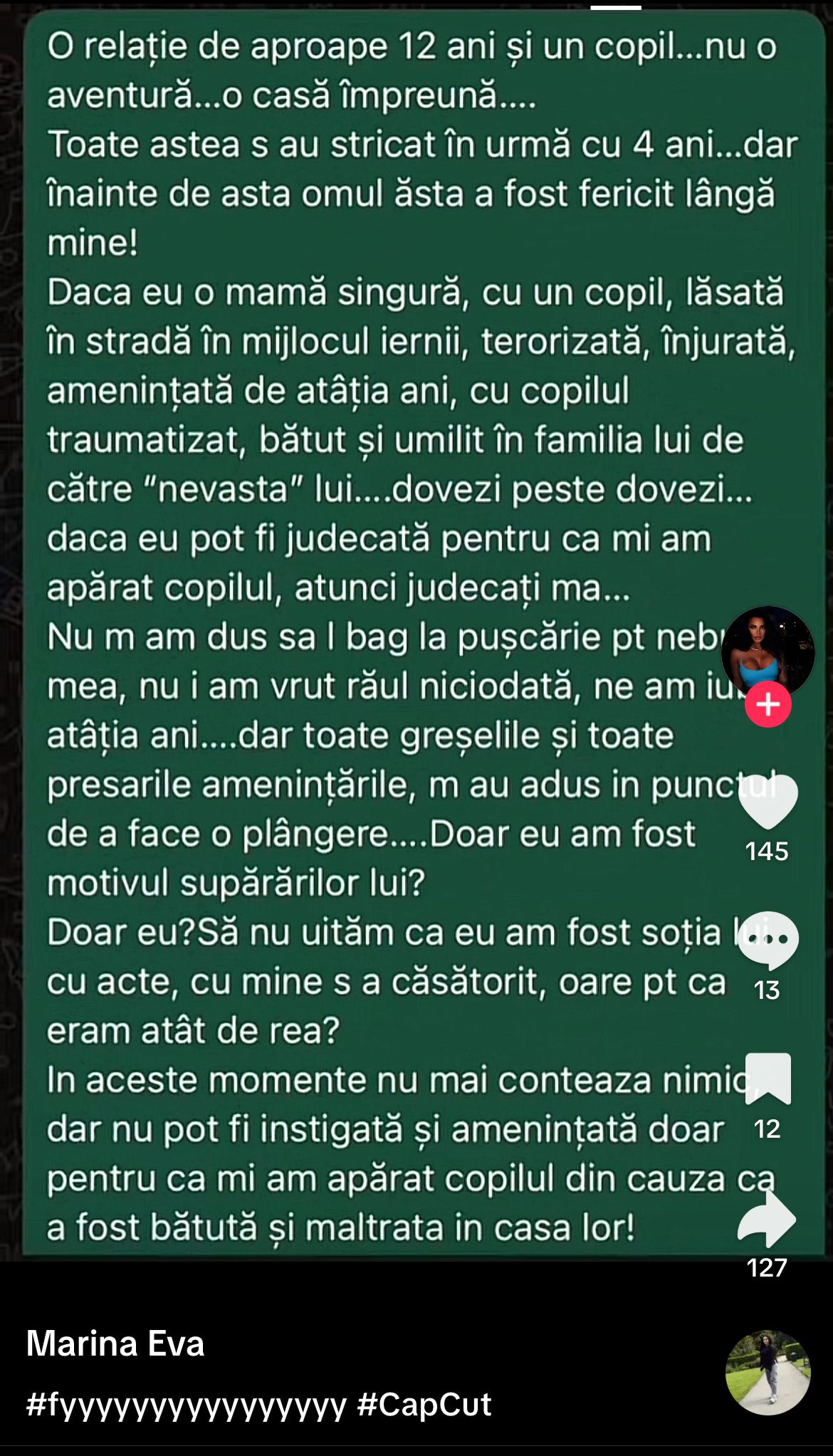
Task: Open the creator's profile picture
Action: (767, 651)
